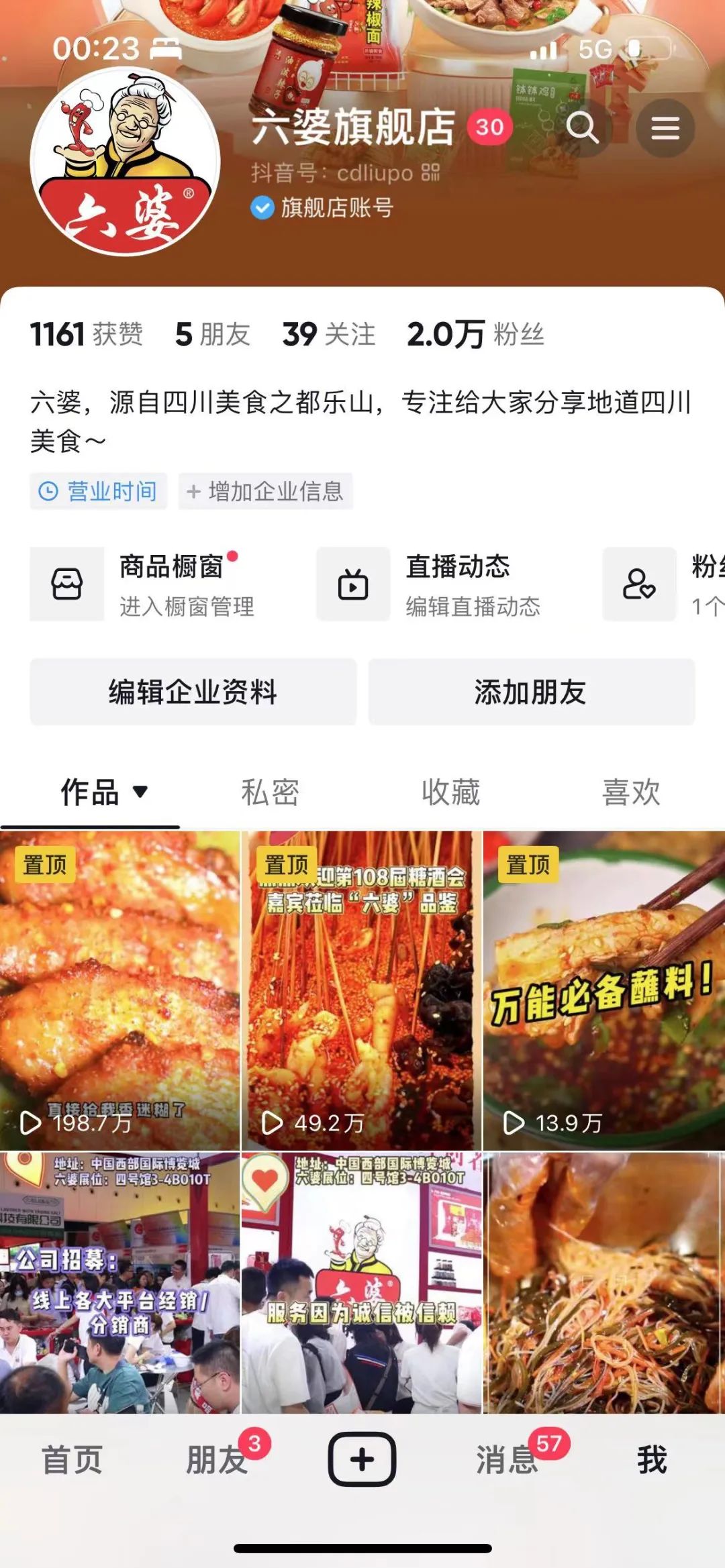Viewport: 725px width, 1568px height.
Task: Expand the 作品 tab dropdown
Action: 140,792
